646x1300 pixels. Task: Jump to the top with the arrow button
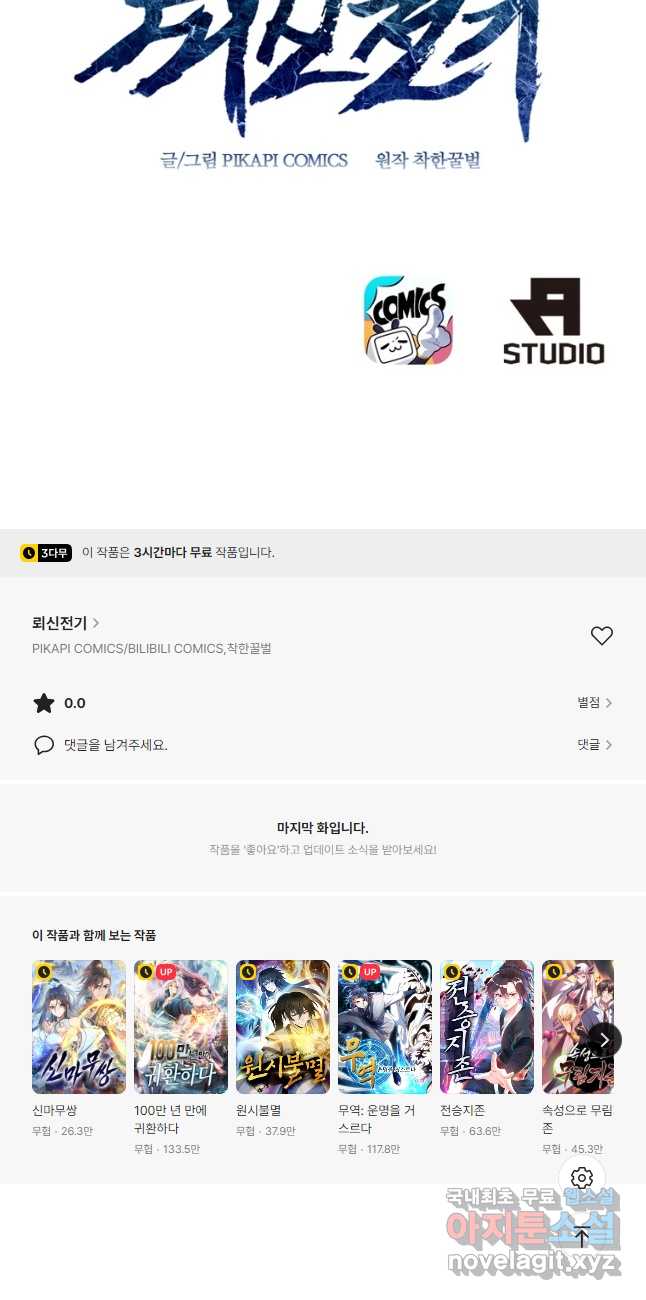click(582, 1237)
